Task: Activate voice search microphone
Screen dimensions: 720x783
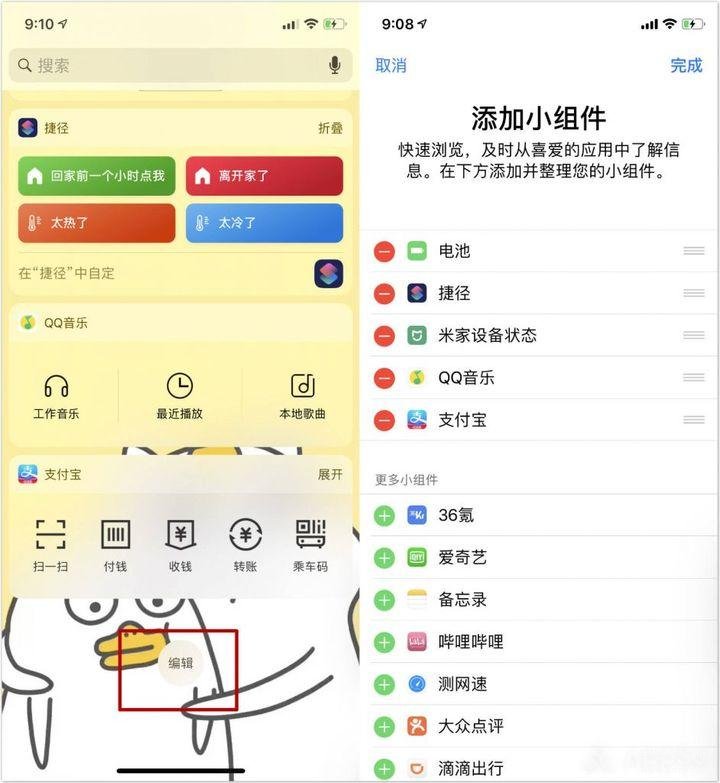Action: click(334, 65)
